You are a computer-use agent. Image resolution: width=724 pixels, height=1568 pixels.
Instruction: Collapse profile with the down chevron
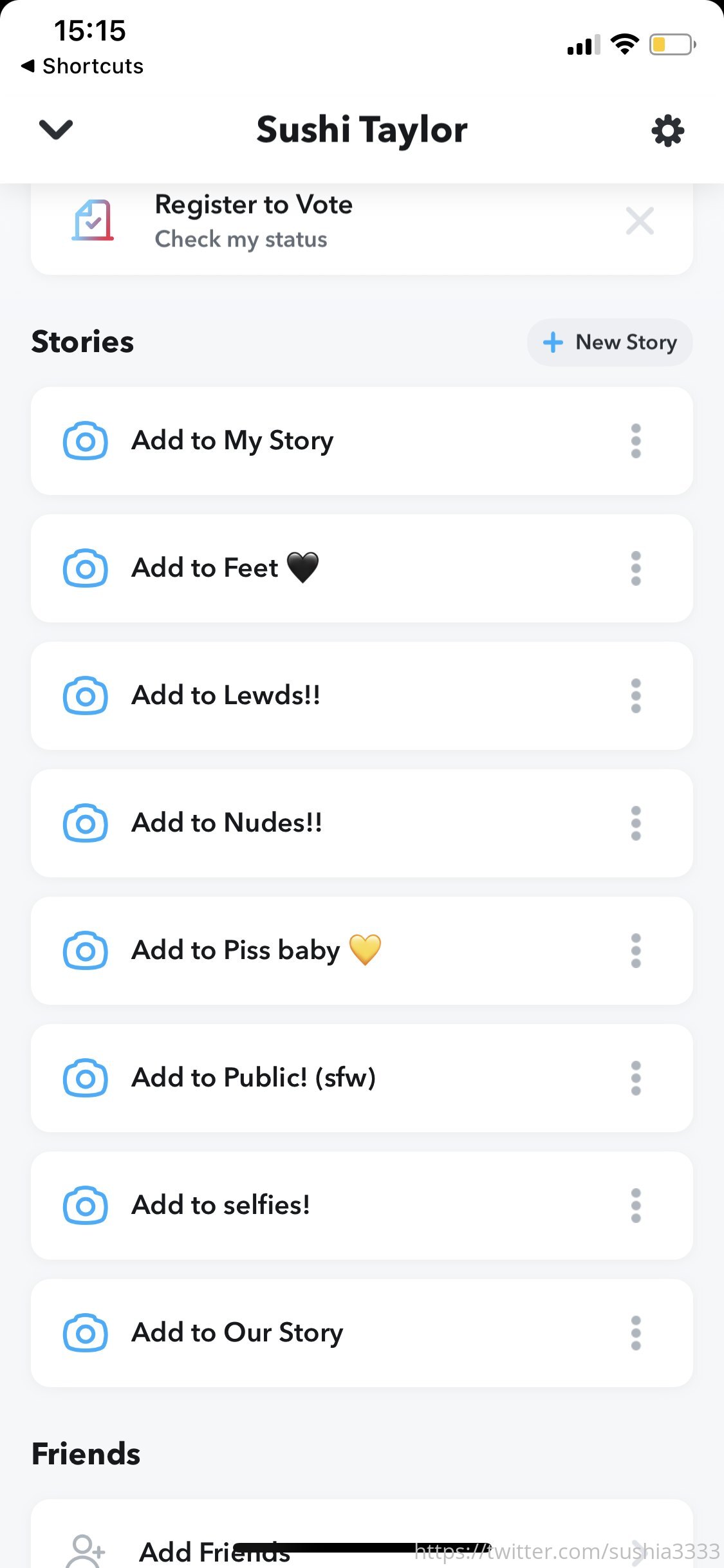pos(56,129)
